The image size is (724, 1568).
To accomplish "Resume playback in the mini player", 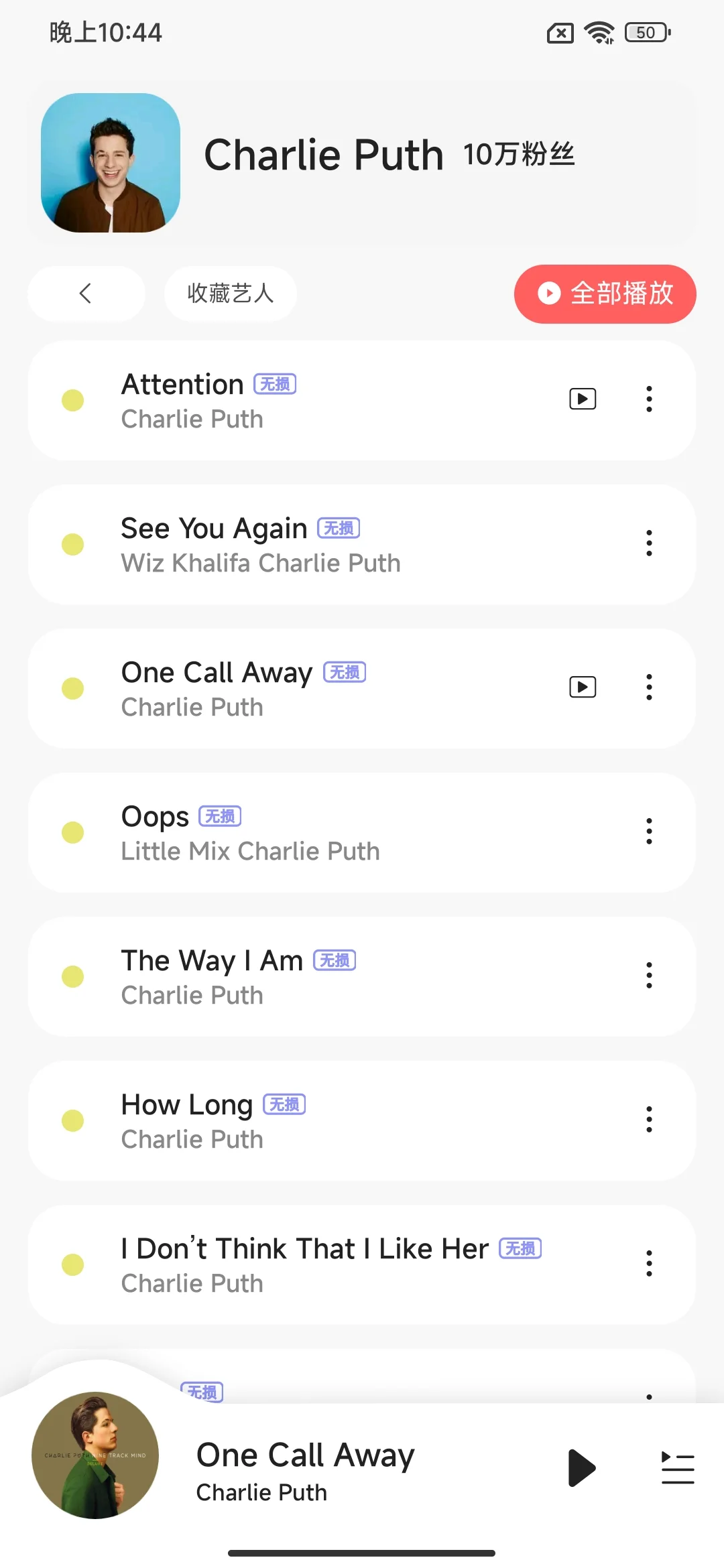I will 581,1468.
